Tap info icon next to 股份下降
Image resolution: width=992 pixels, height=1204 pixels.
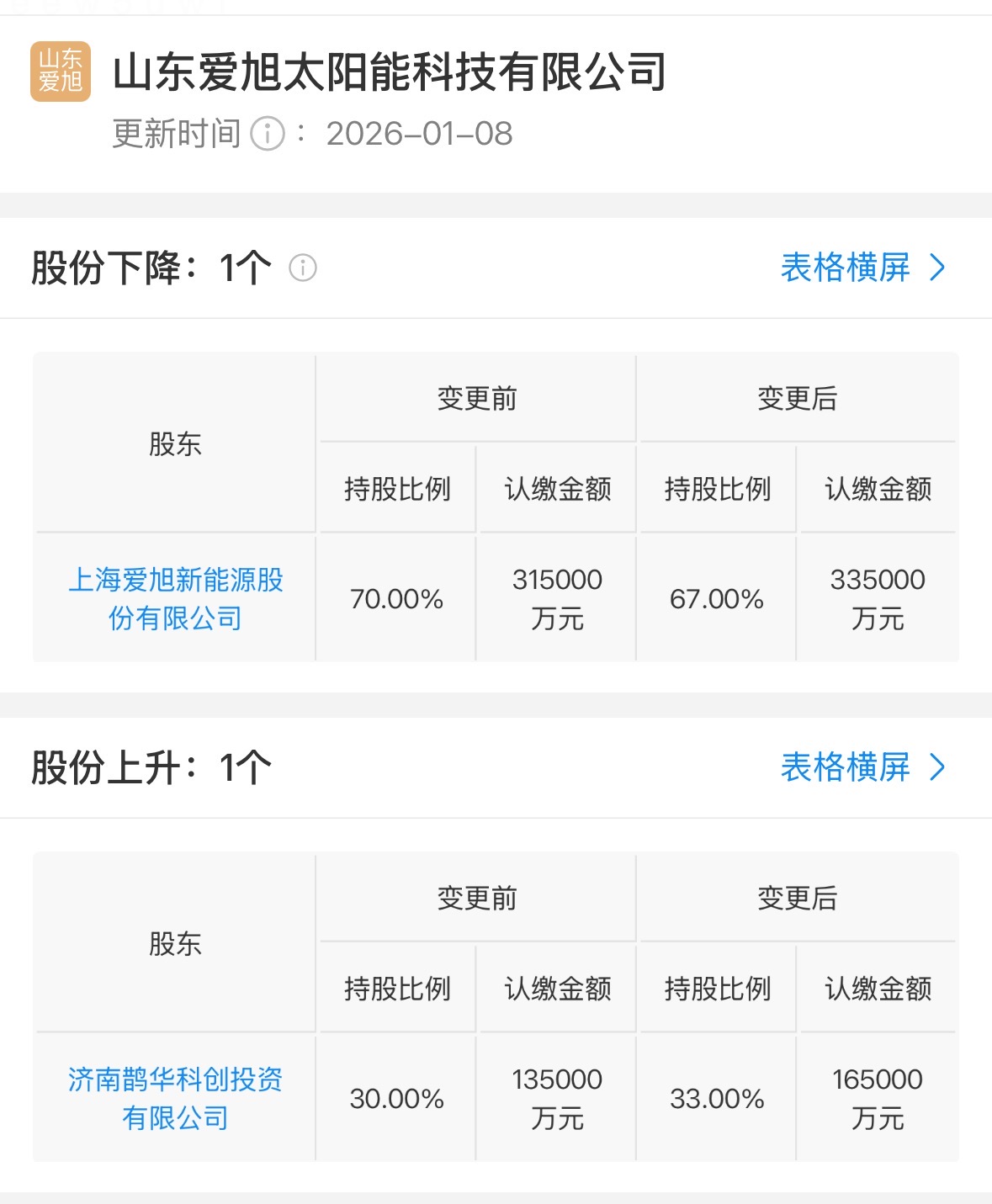303,268
